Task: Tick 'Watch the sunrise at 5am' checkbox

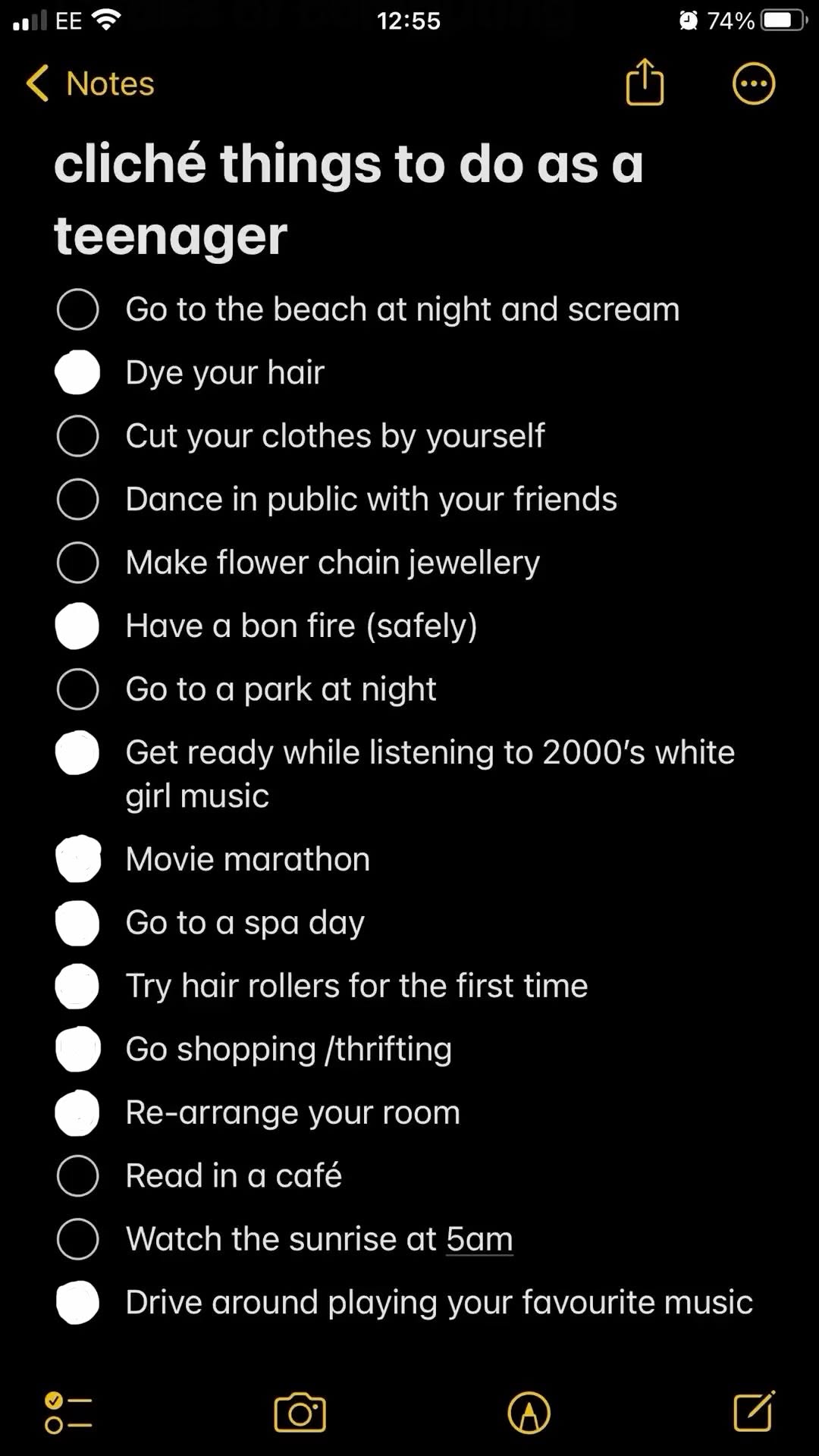Action: point(77,1239)
